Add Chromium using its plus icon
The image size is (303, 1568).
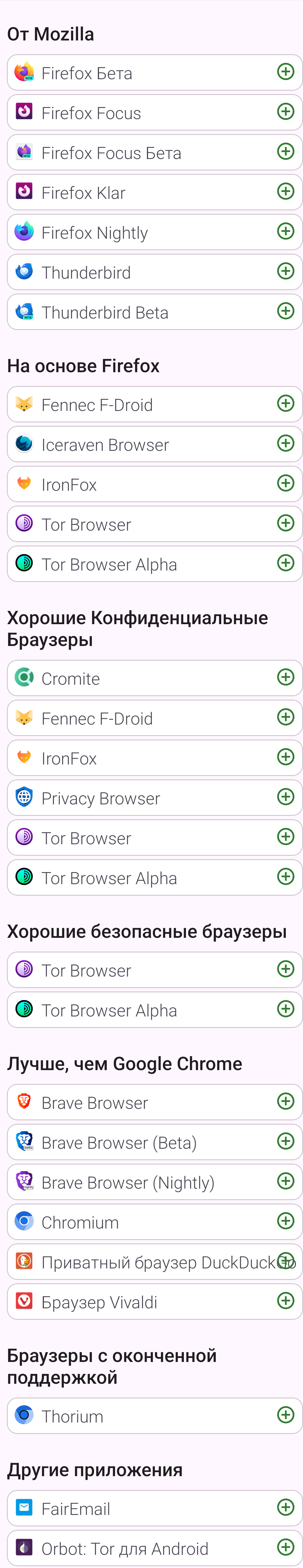(285, 1221)
